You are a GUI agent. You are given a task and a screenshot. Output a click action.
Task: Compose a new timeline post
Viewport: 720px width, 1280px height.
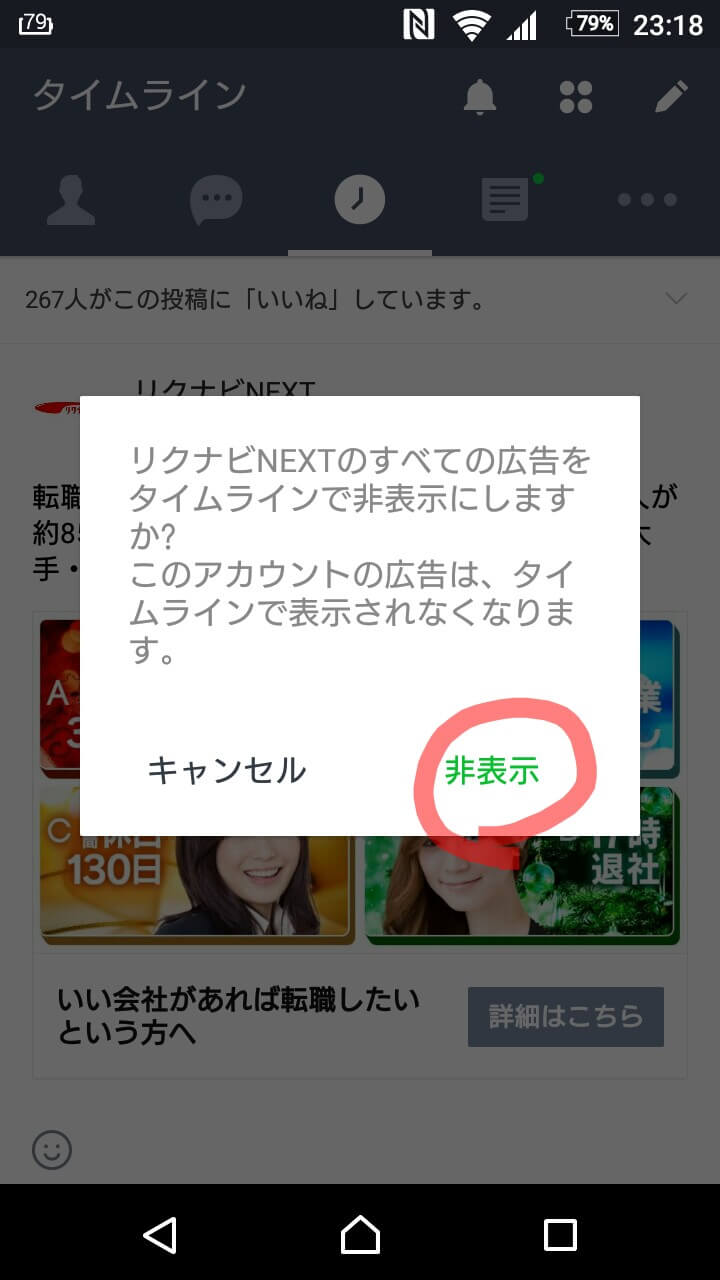(x=671, y=96)
